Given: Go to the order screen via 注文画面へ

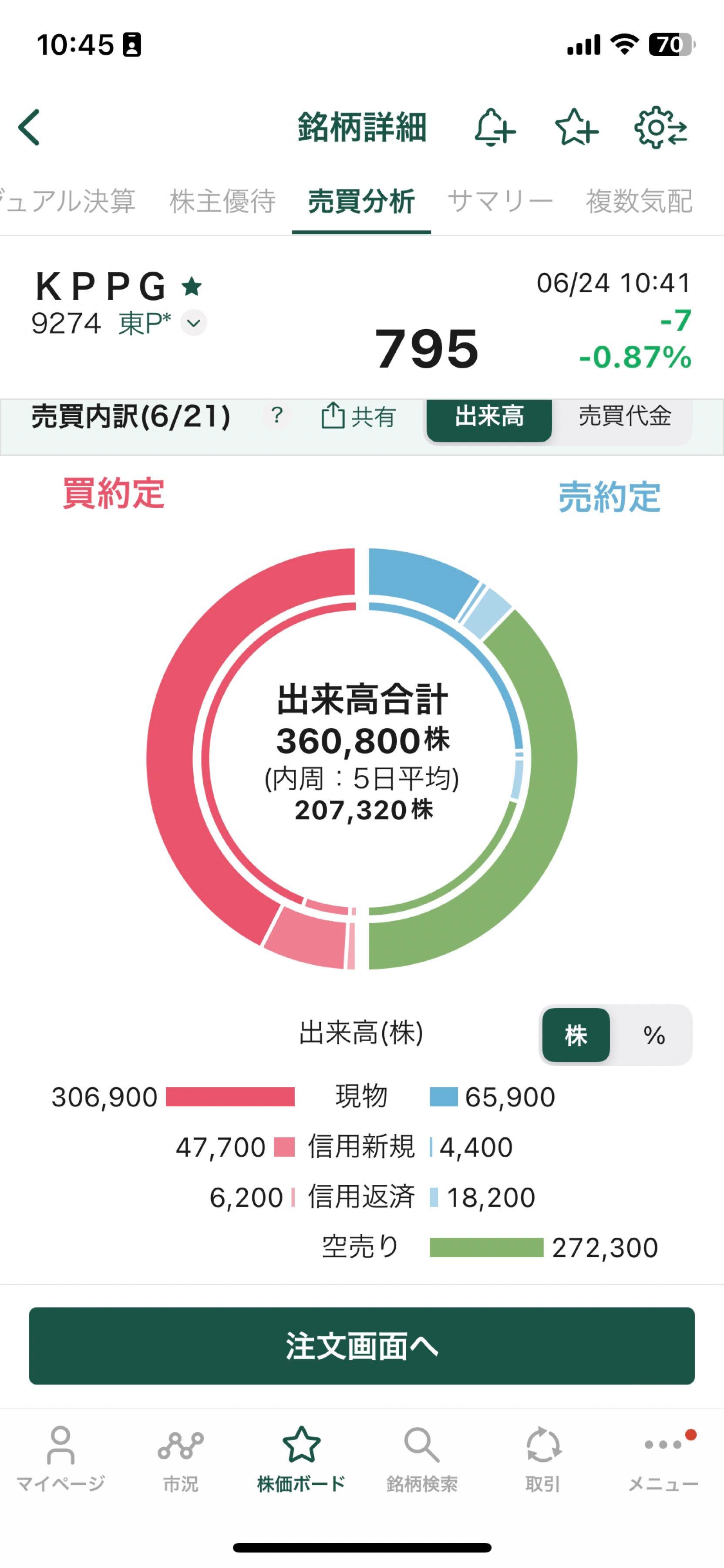Looking at the screenshot, I should coord(361,1345).
